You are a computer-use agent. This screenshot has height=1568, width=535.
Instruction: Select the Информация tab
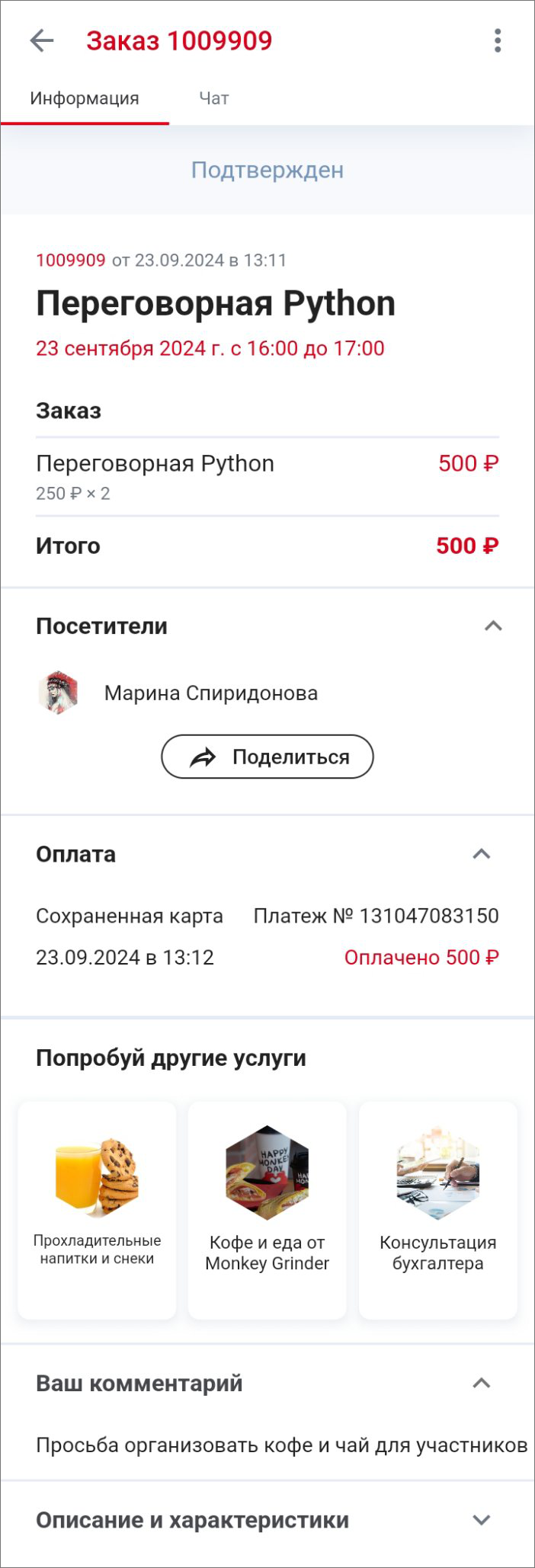click(x=85, y=98)
